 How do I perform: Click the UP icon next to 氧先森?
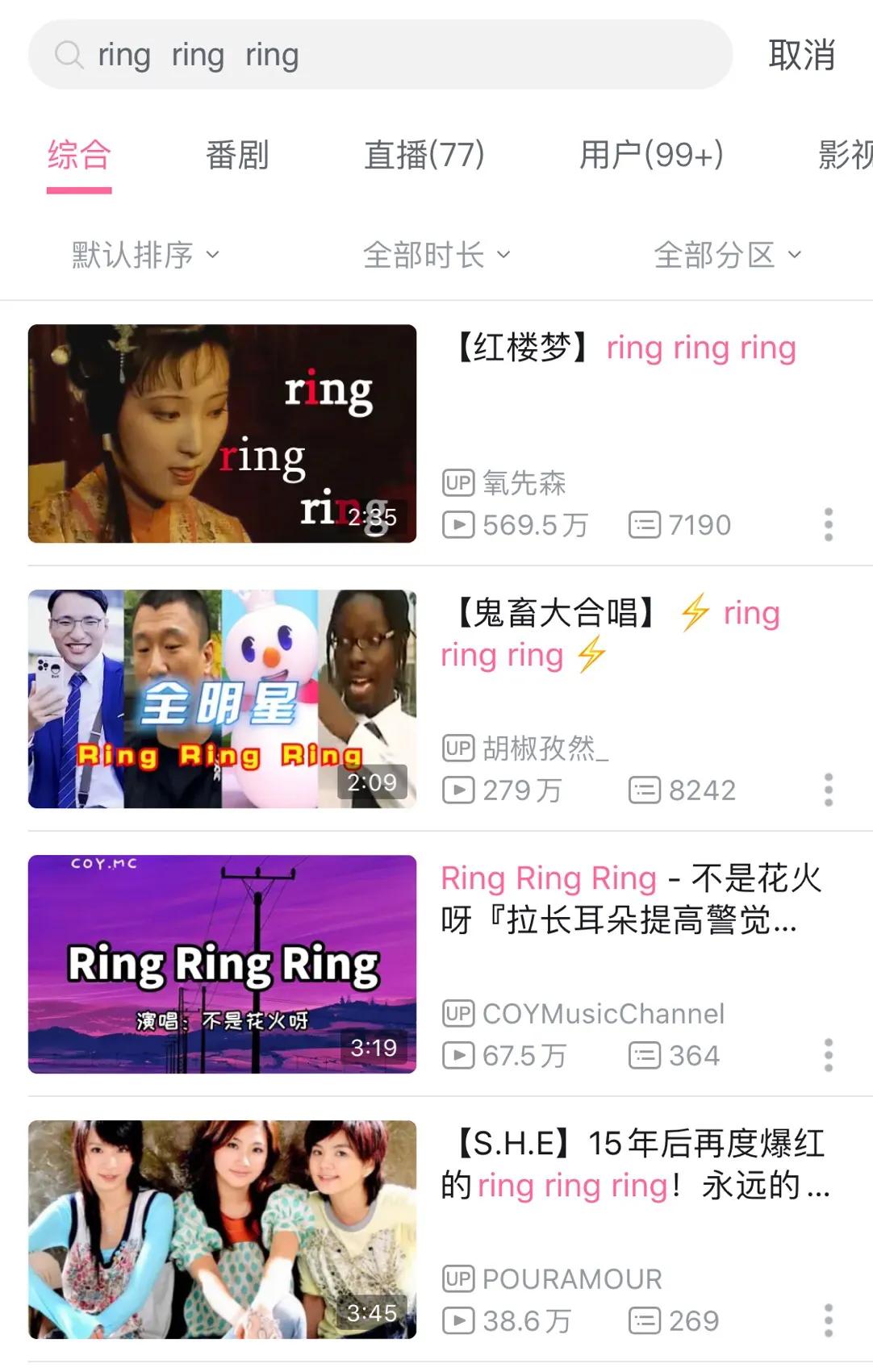coord(458,483)
